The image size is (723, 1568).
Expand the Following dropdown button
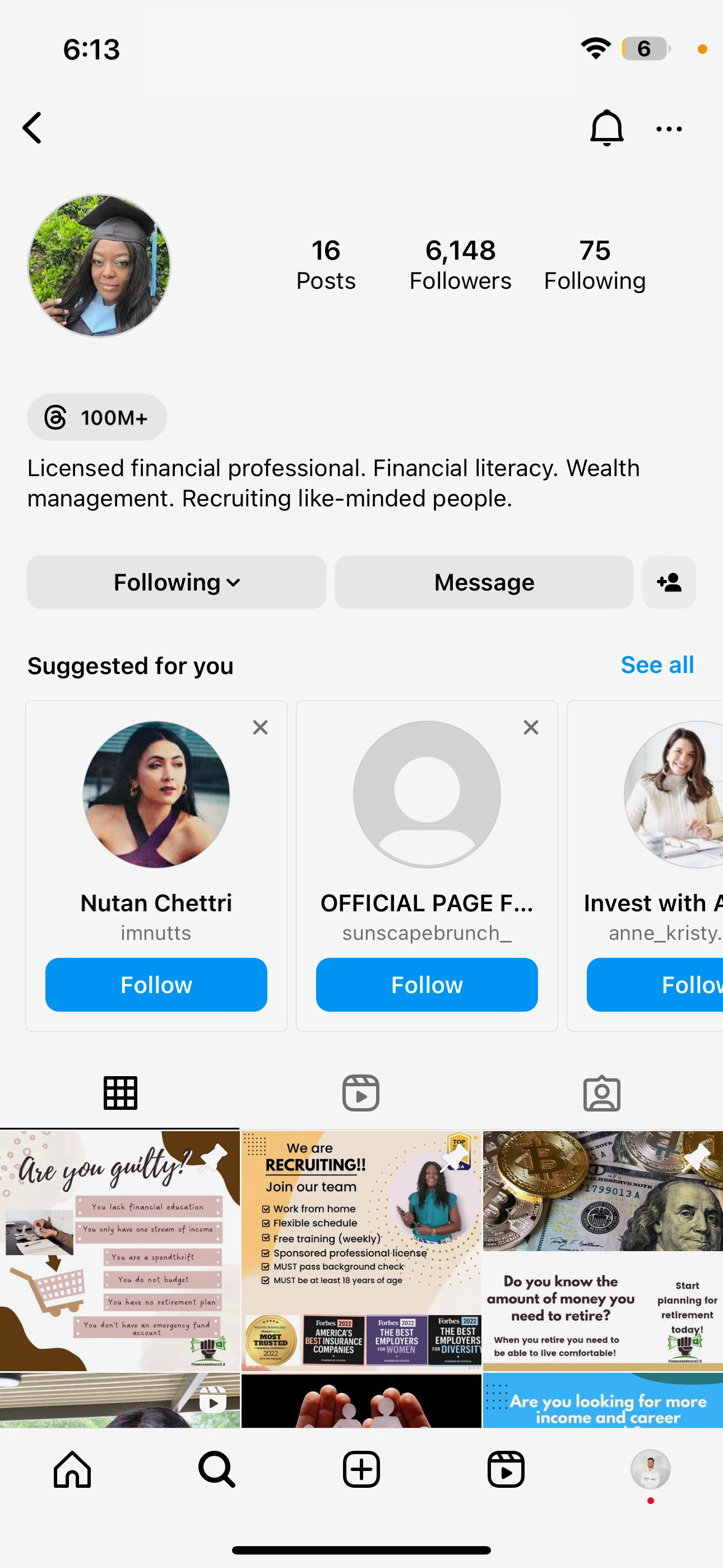pyautogui.click(x=177, y=582)
